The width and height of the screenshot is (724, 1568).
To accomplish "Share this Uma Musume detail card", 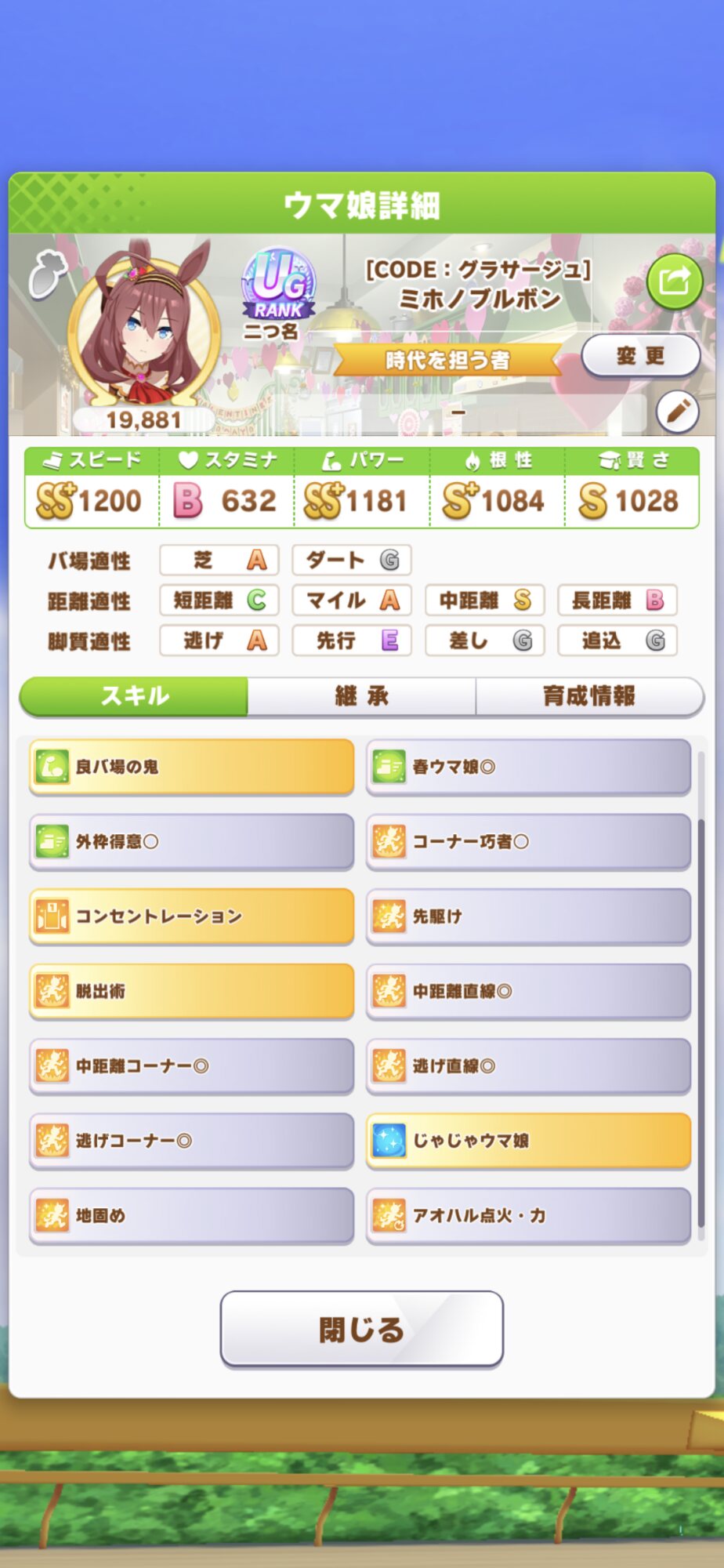I will 674,281.
